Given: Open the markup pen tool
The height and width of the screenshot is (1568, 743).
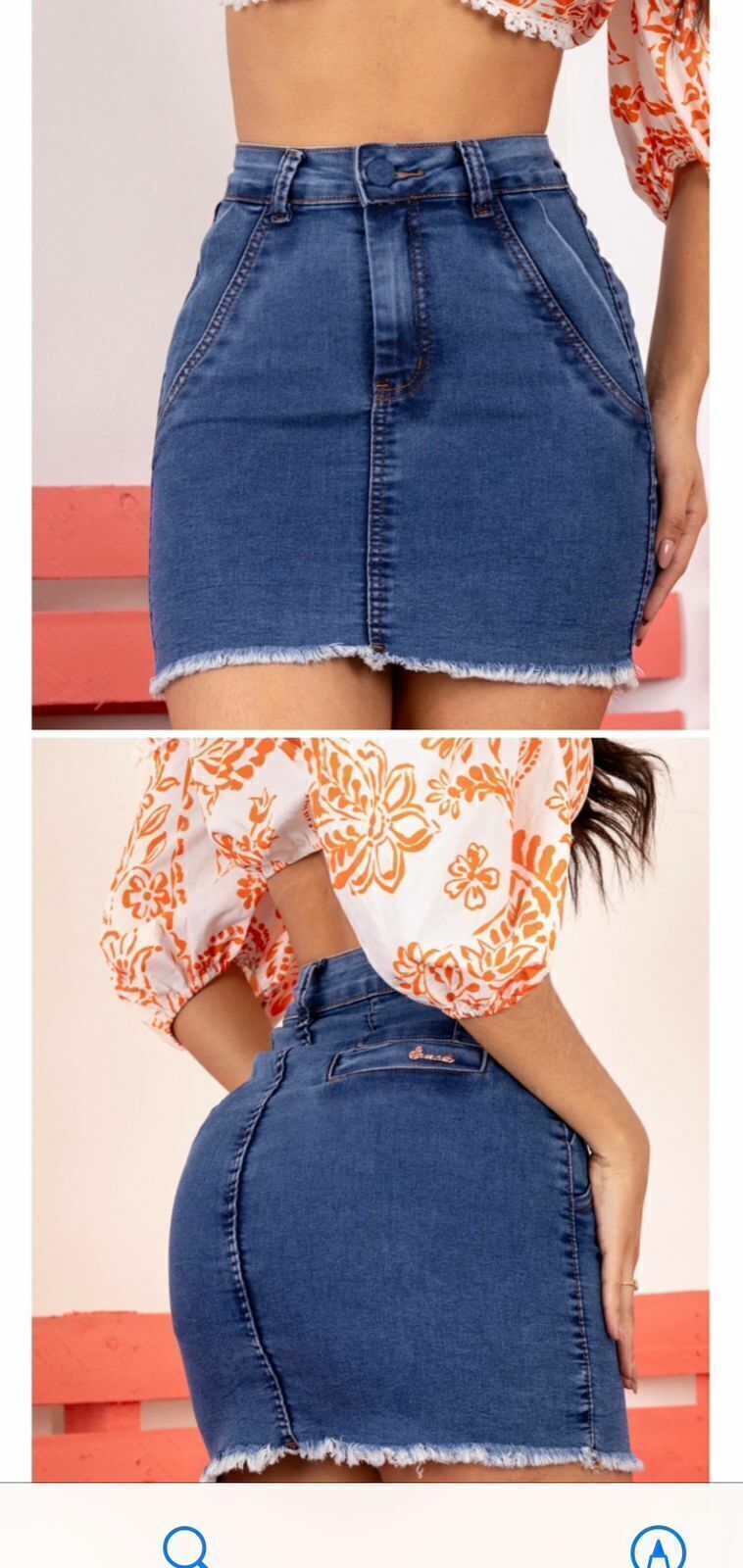Looking at the screenshot, I should coord(659,1548).
